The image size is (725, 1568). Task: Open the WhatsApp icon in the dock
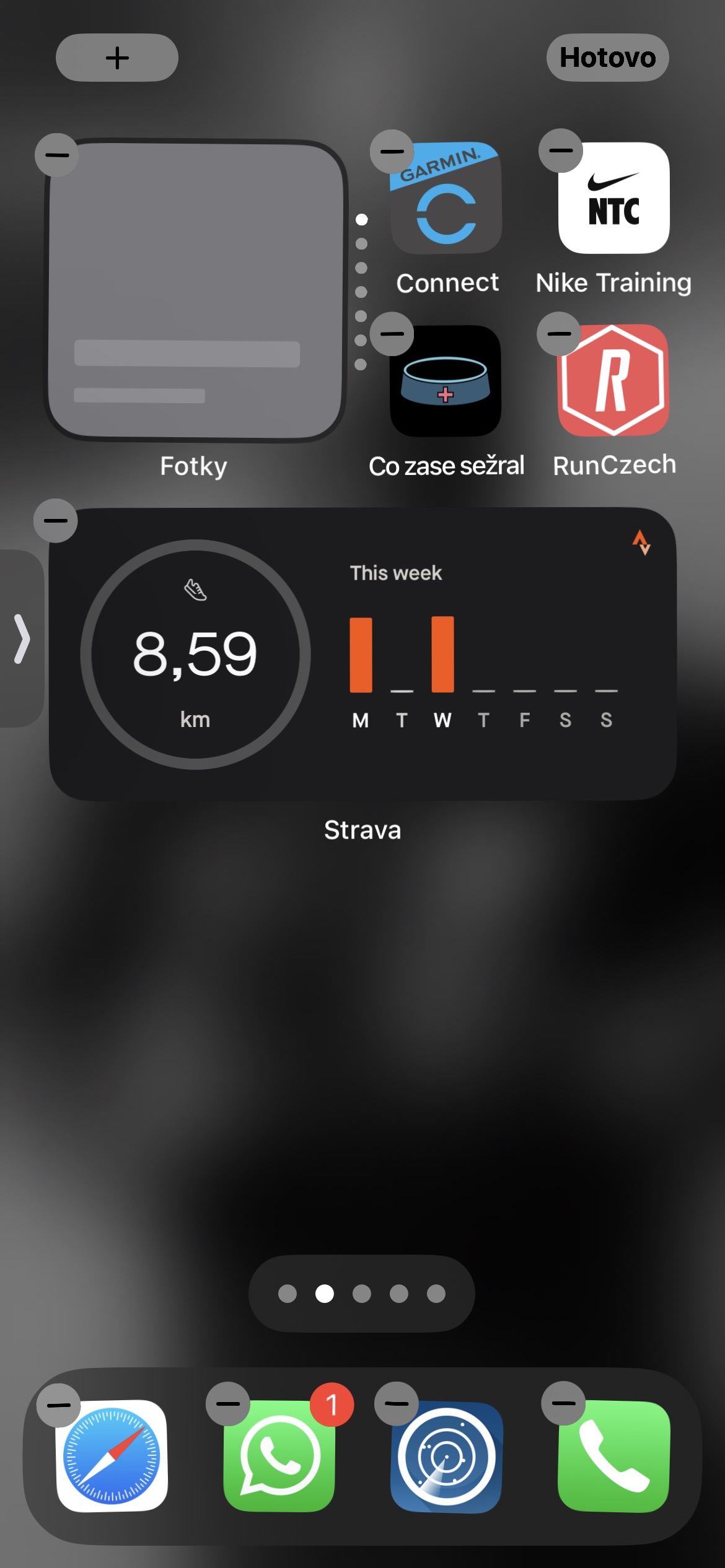tap(279, 1455)
